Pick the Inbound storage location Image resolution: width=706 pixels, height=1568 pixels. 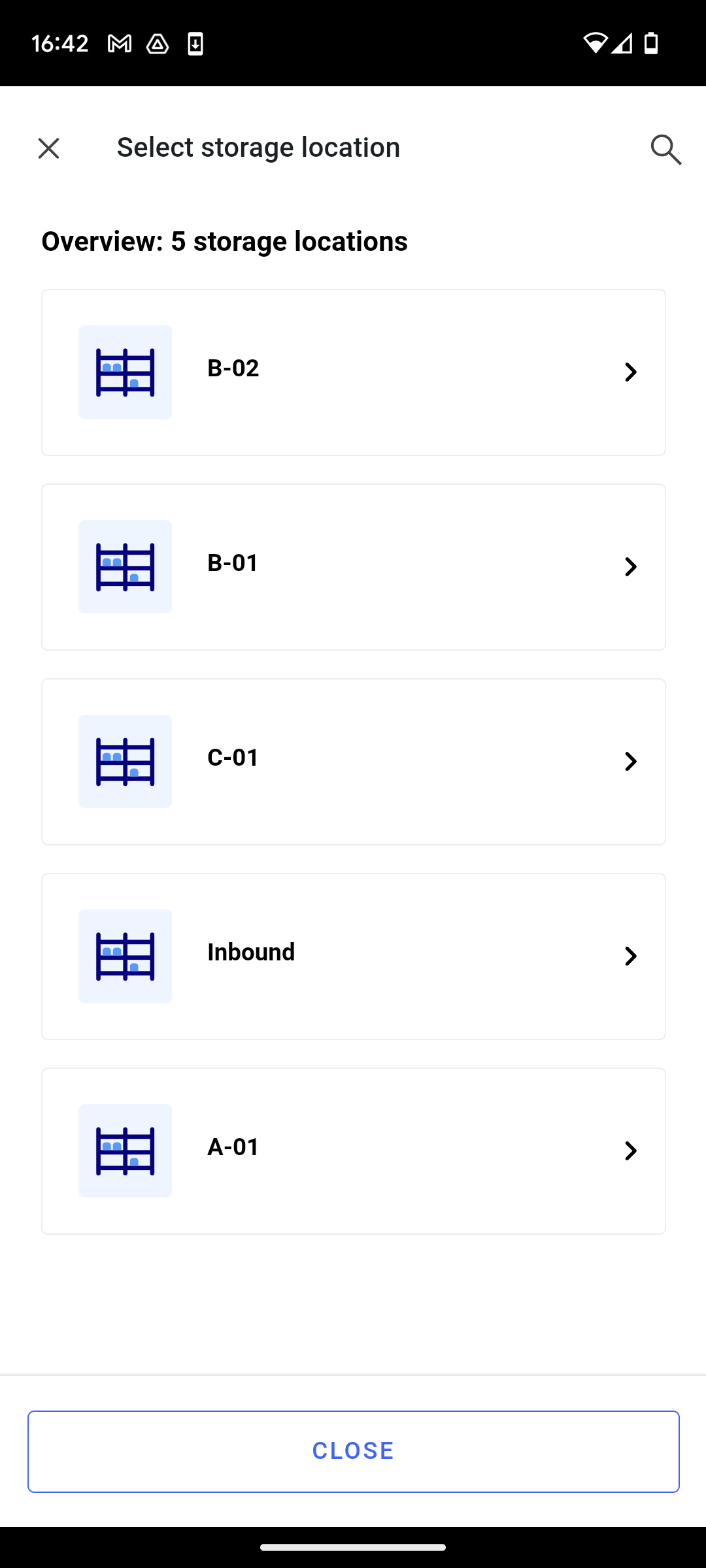[353, 956]
